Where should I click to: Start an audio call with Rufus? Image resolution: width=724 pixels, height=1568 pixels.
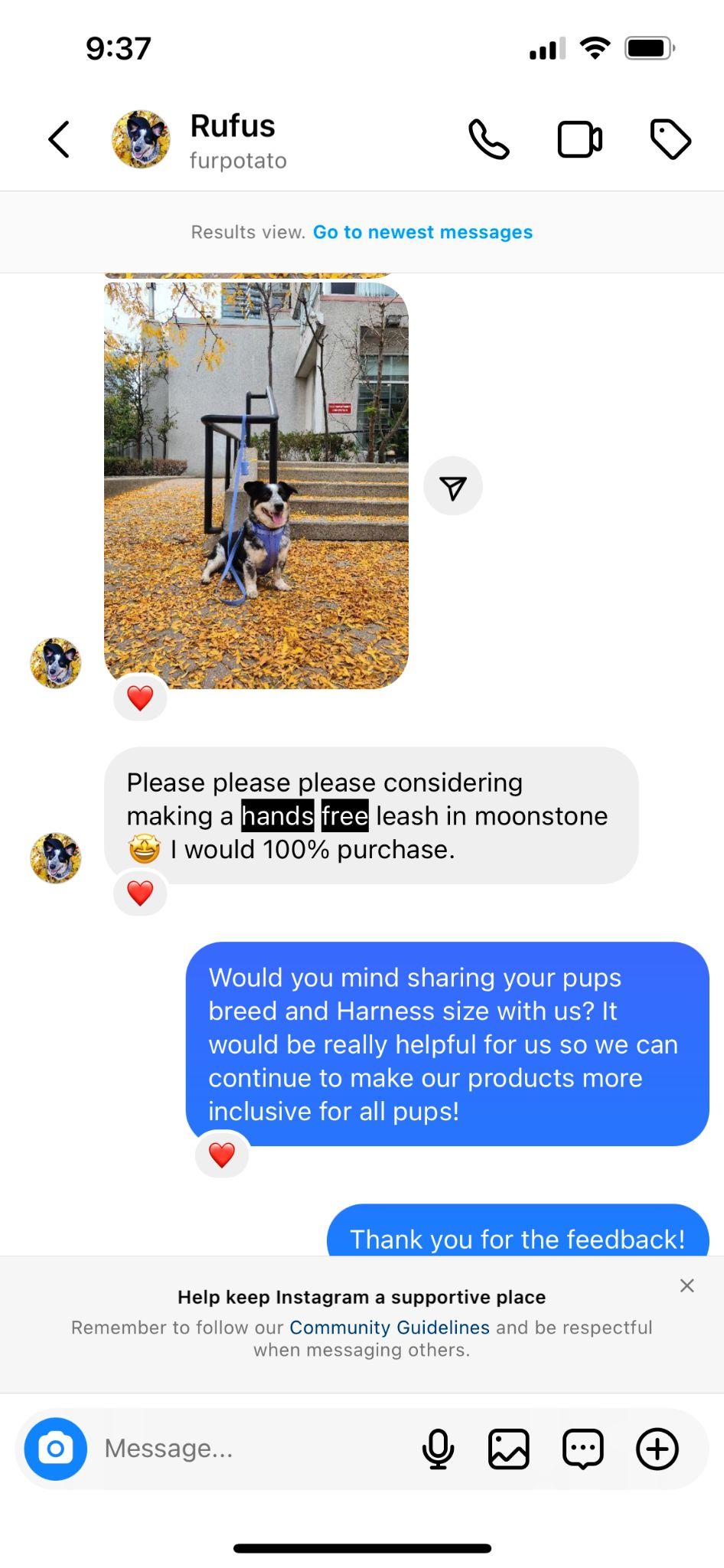coord(488,139)
